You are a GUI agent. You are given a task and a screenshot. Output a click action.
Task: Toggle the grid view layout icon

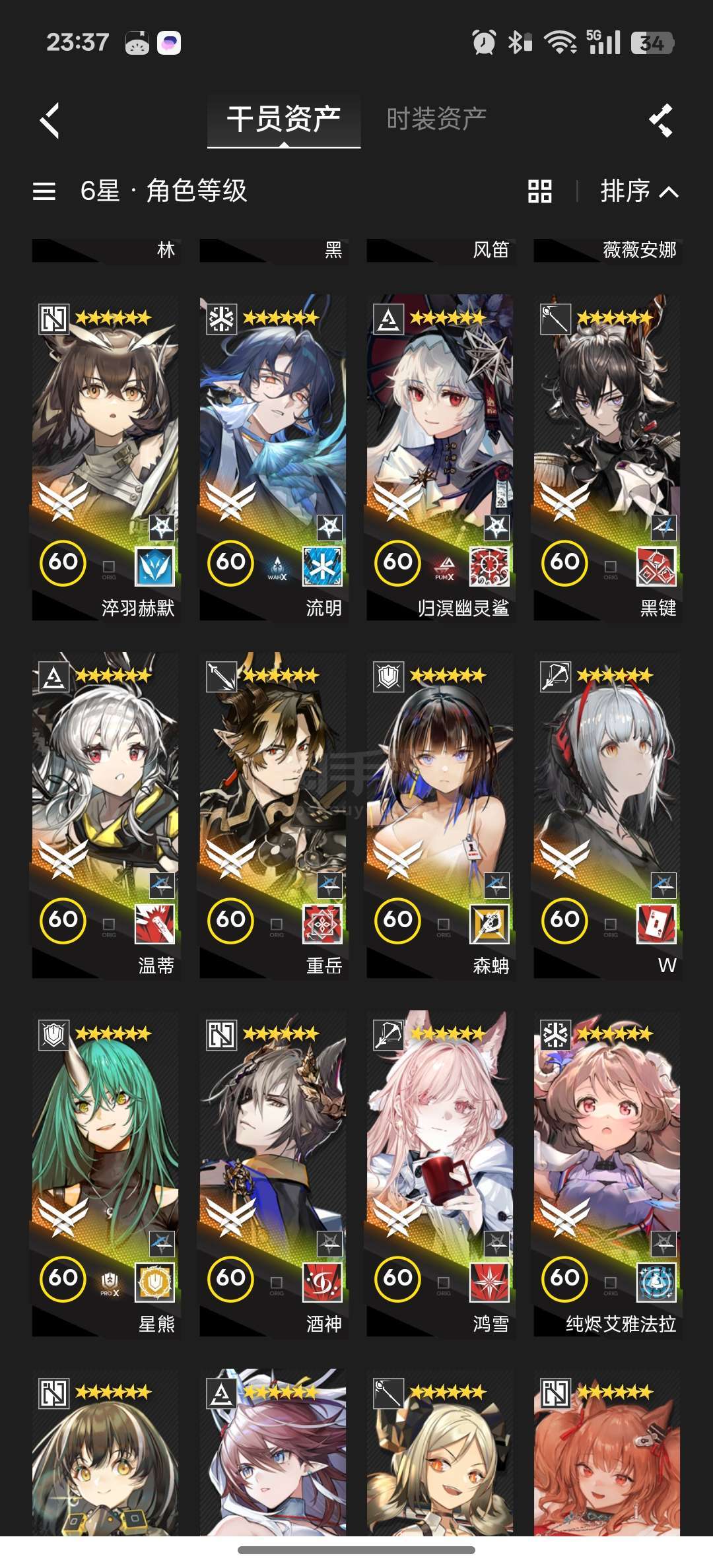(539, 191)
